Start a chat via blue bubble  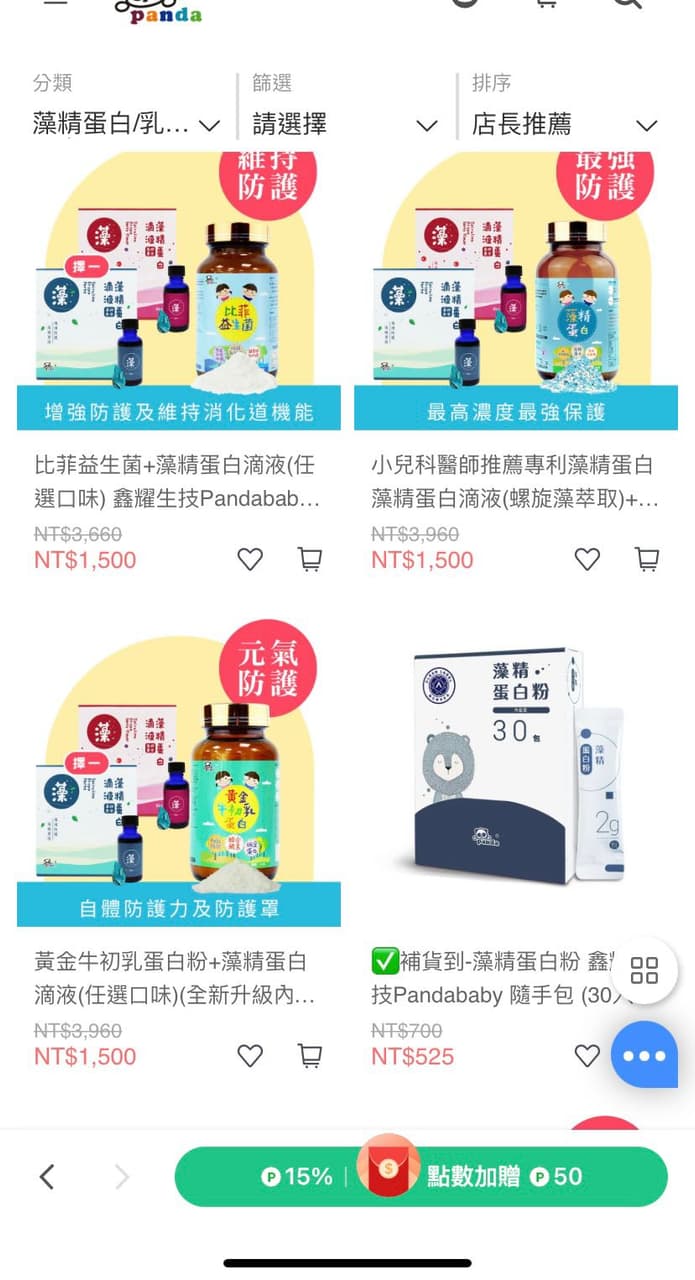click(x=644, y=1056)
